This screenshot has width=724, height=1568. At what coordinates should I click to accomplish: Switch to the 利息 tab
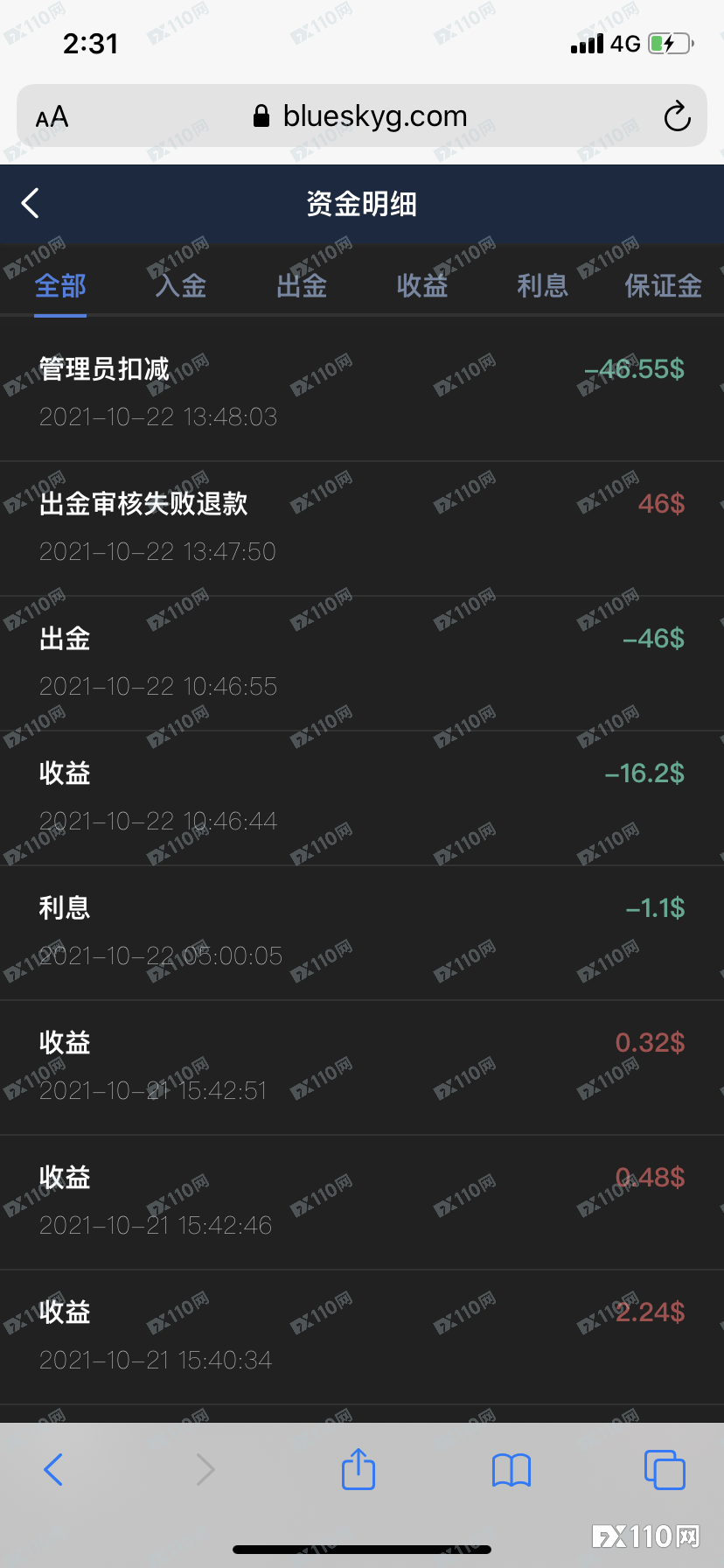tap(543, 285)
